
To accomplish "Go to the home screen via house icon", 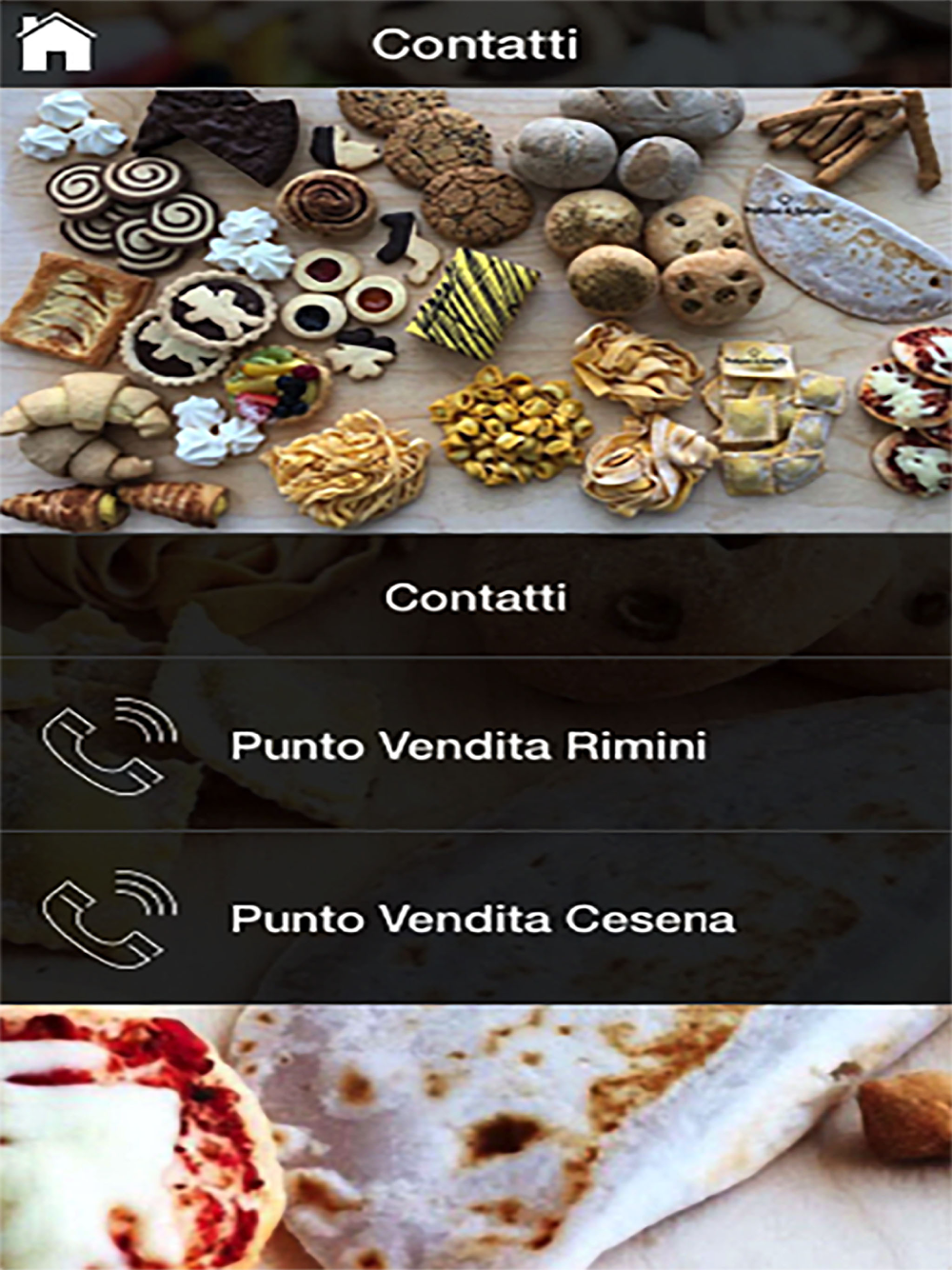I will click(56, 43).
